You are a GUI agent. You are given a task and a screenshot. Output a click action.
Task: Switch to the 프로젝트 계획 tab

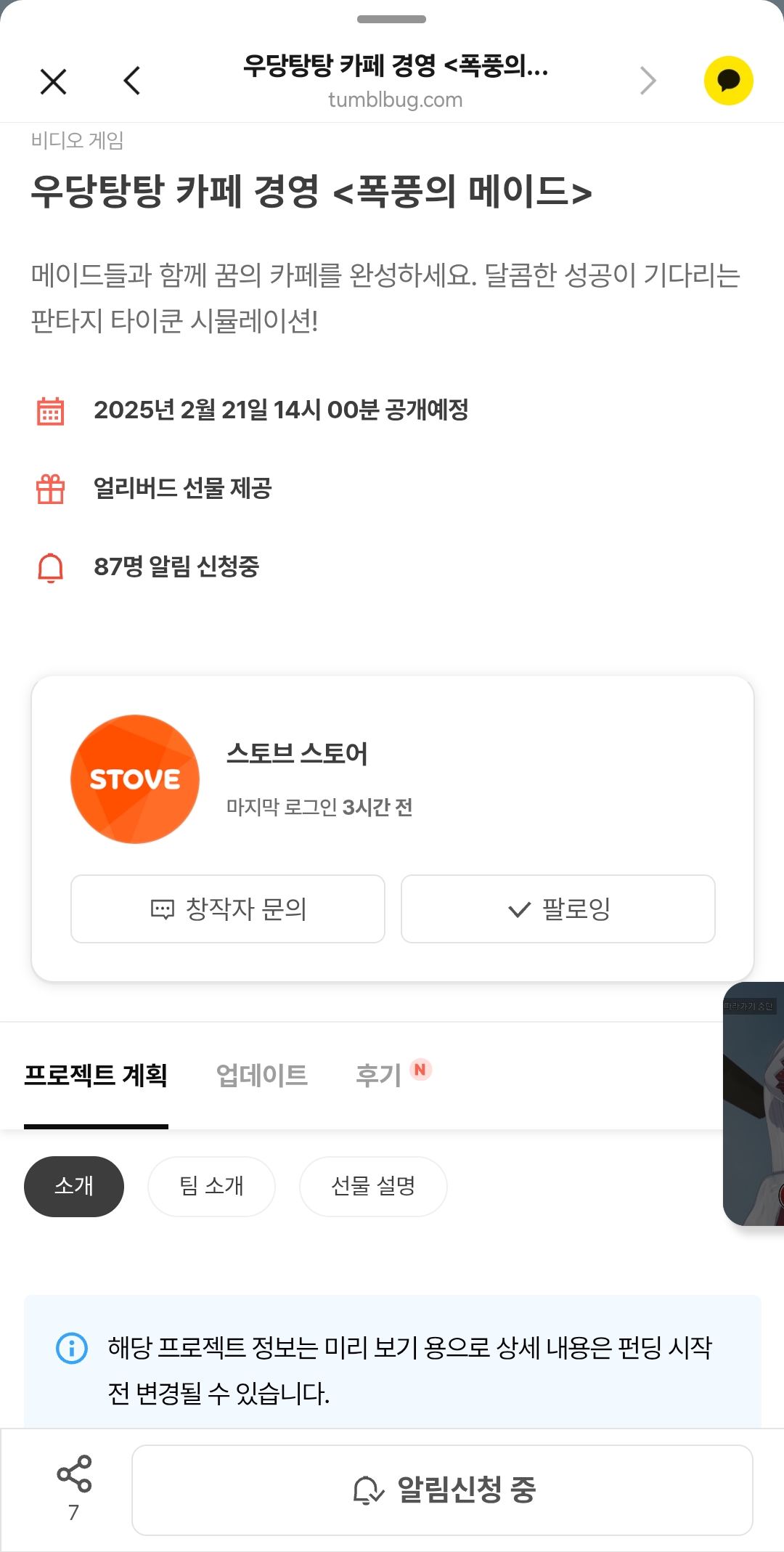click(x=96, y=1075)
